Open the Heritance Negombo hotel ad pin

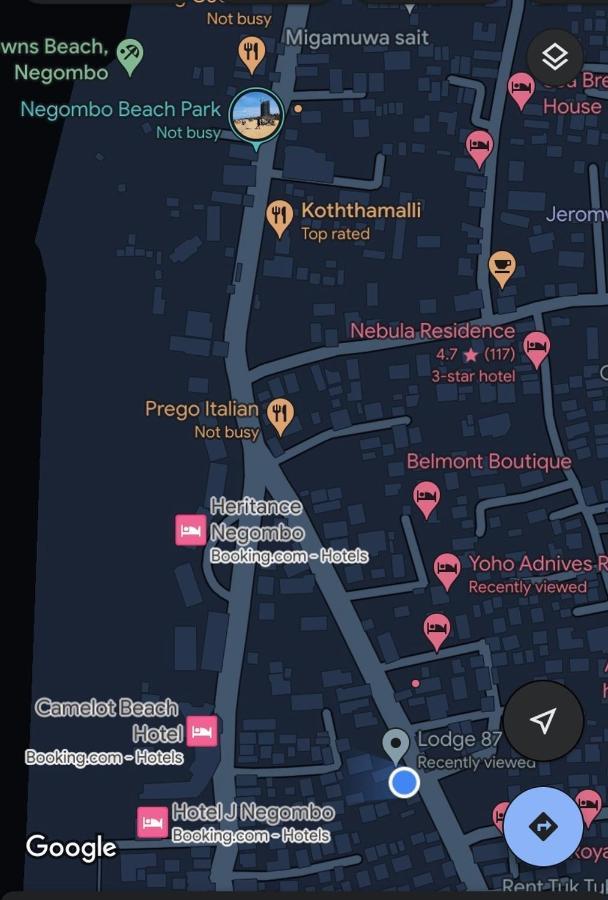(191, 530)
